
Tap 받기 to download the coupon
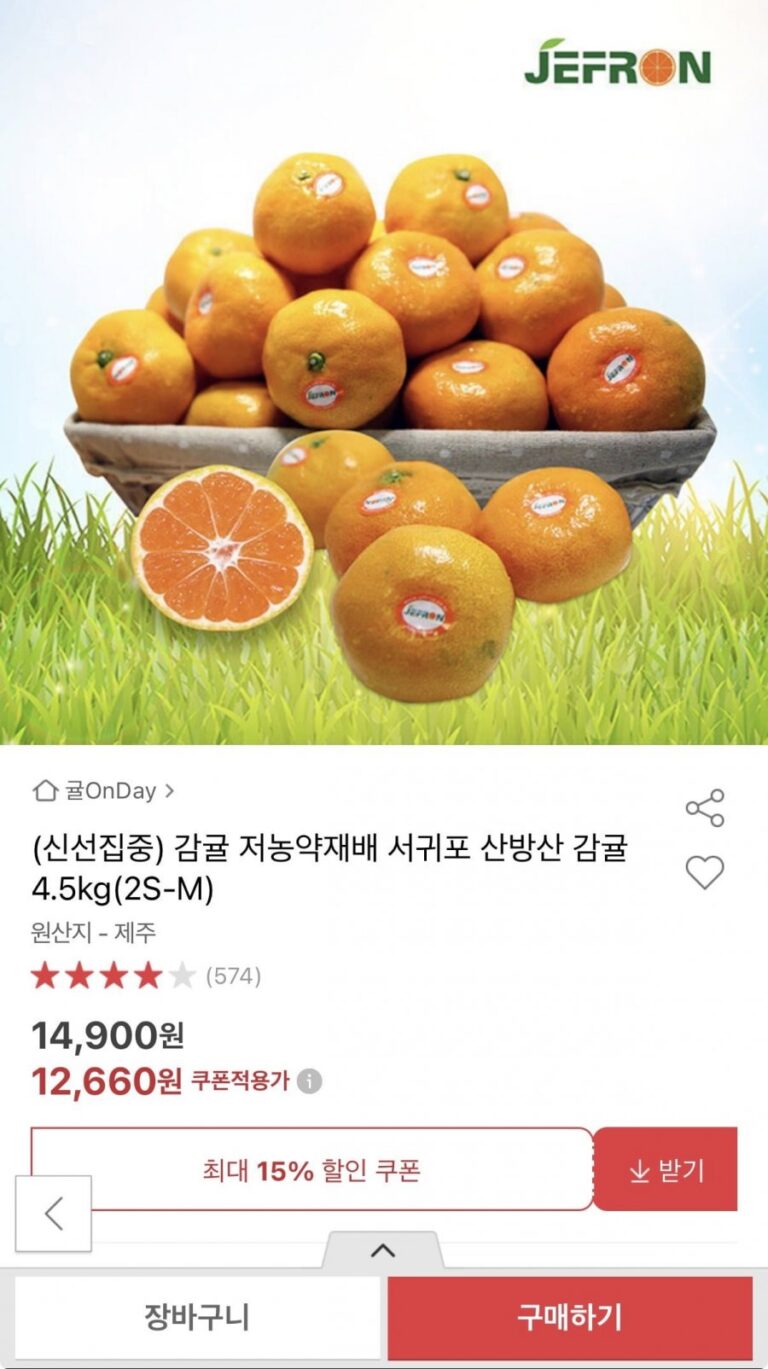tap(666, 1170)
